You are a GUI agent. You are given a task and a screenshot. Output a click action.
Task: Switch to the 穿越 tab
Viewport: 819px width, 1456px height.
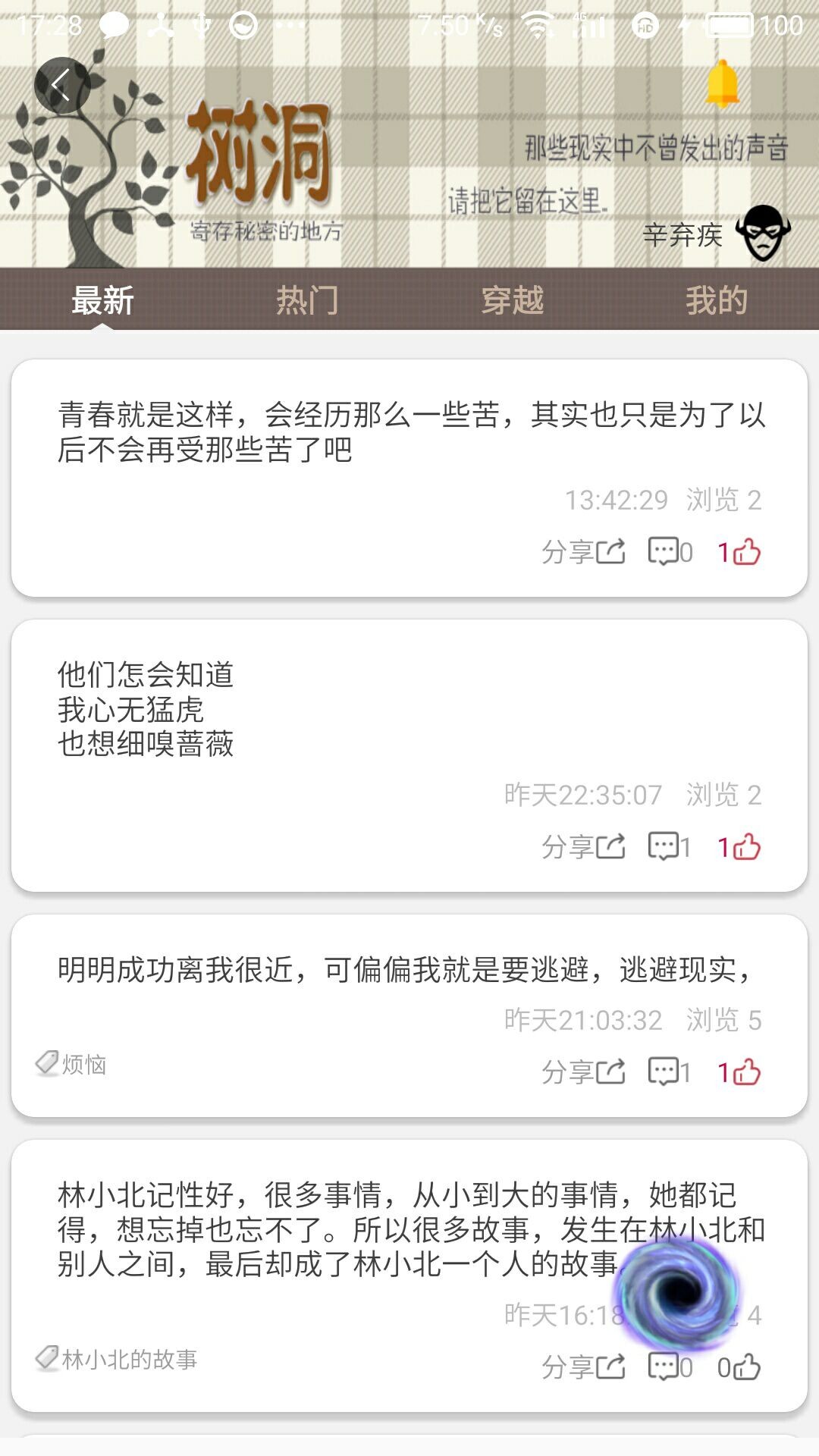click(x=513, y=300)
